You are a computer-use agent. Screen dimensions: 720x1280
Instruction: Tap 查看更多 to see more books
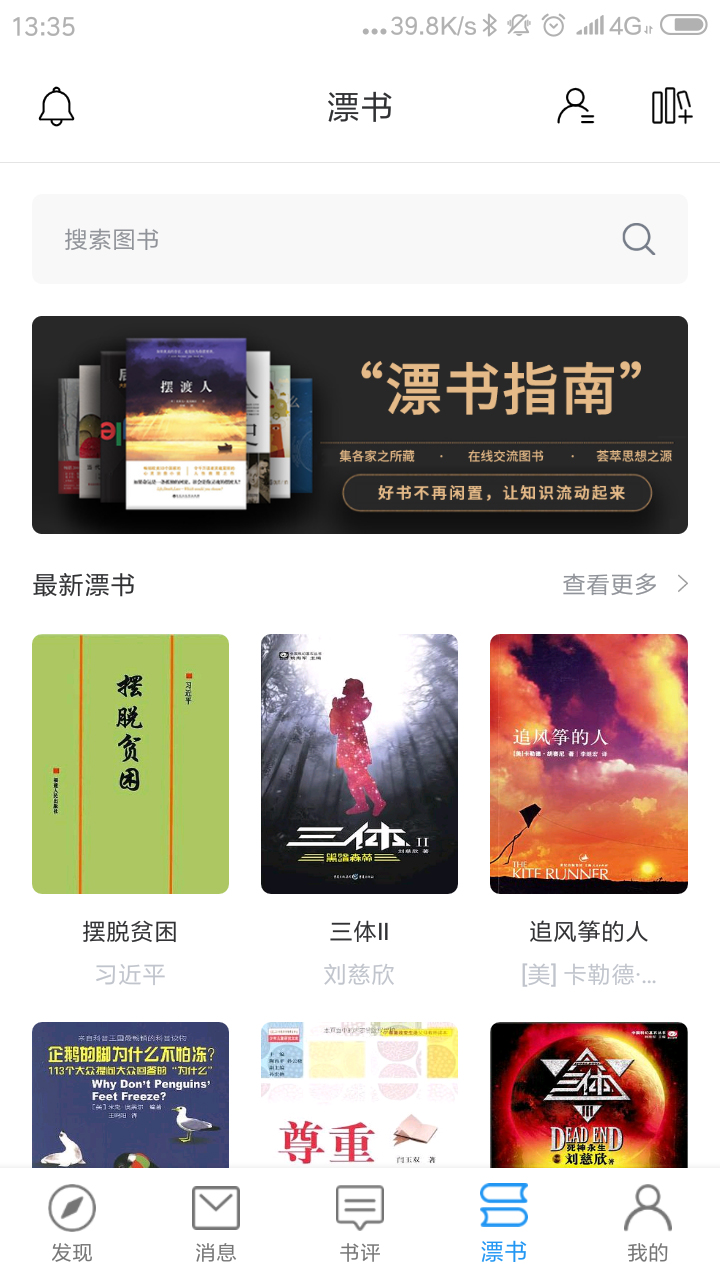tap(625, 585)
